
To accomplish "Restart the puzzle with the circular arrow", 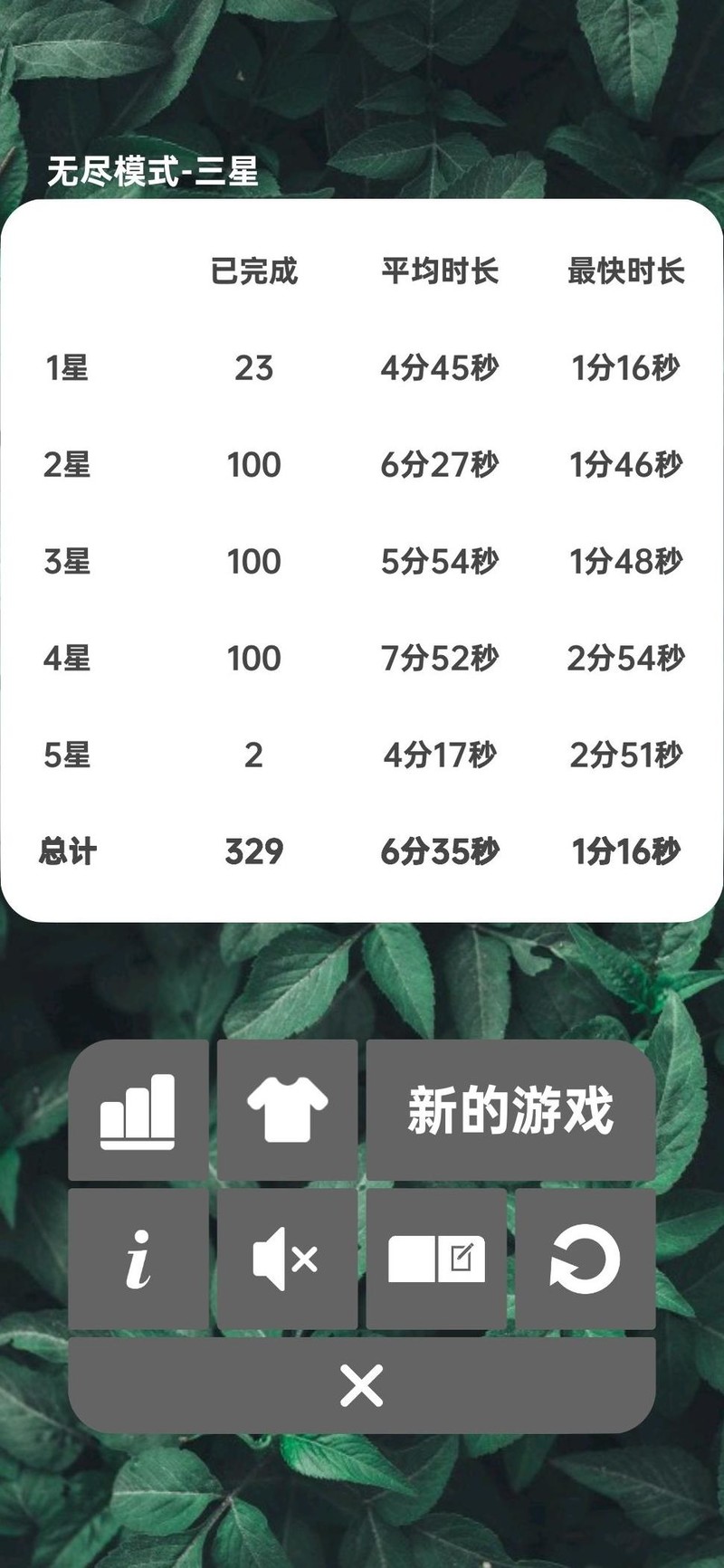I will tap(585, 1259).
